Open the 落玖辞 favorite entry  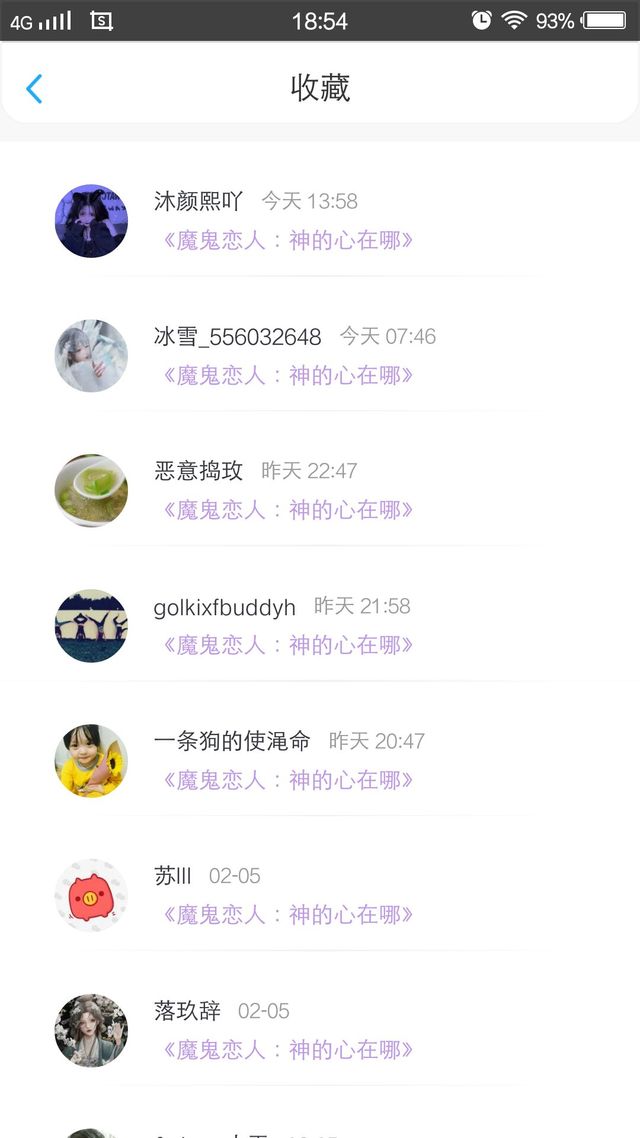320,1030
